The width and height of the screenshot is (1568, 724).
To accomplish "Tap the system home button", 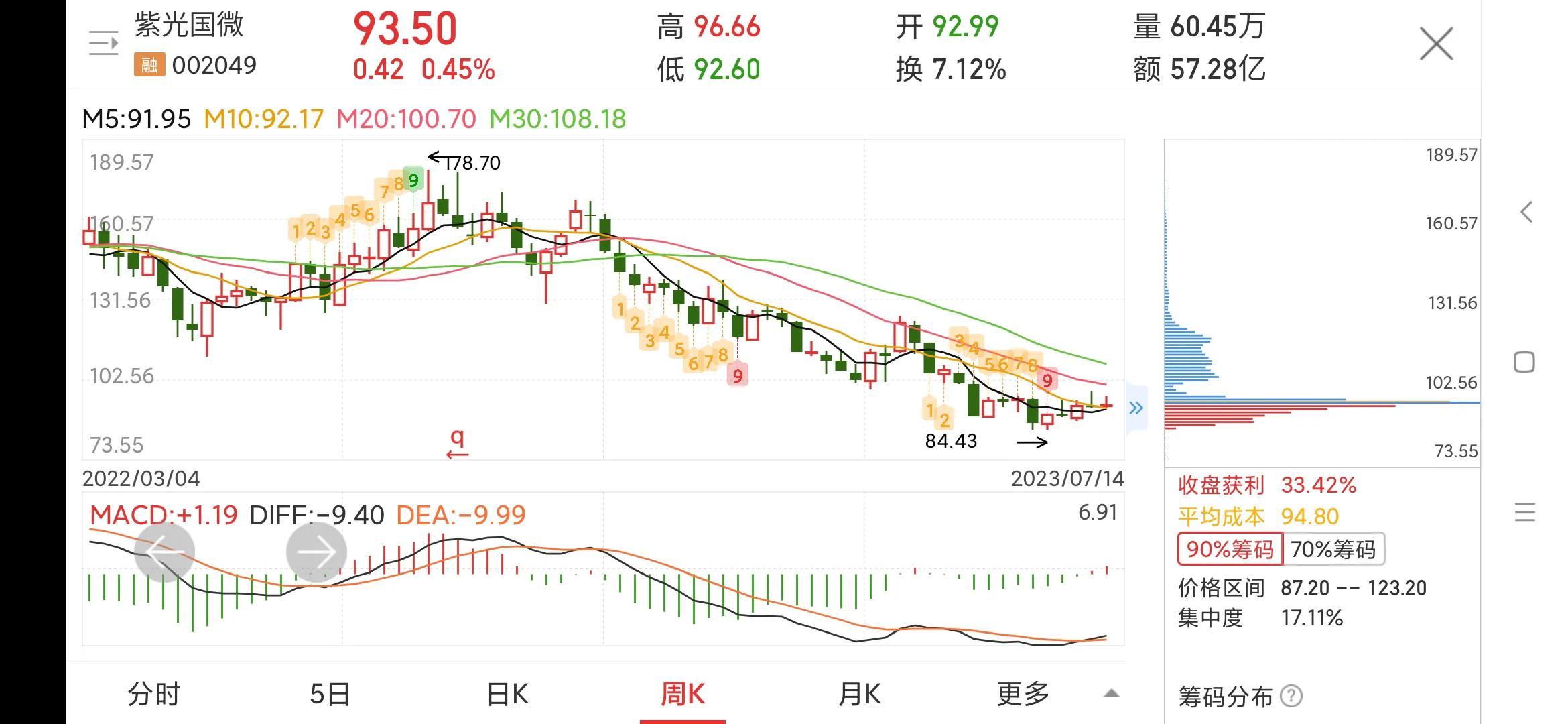I will (1524, 363).
